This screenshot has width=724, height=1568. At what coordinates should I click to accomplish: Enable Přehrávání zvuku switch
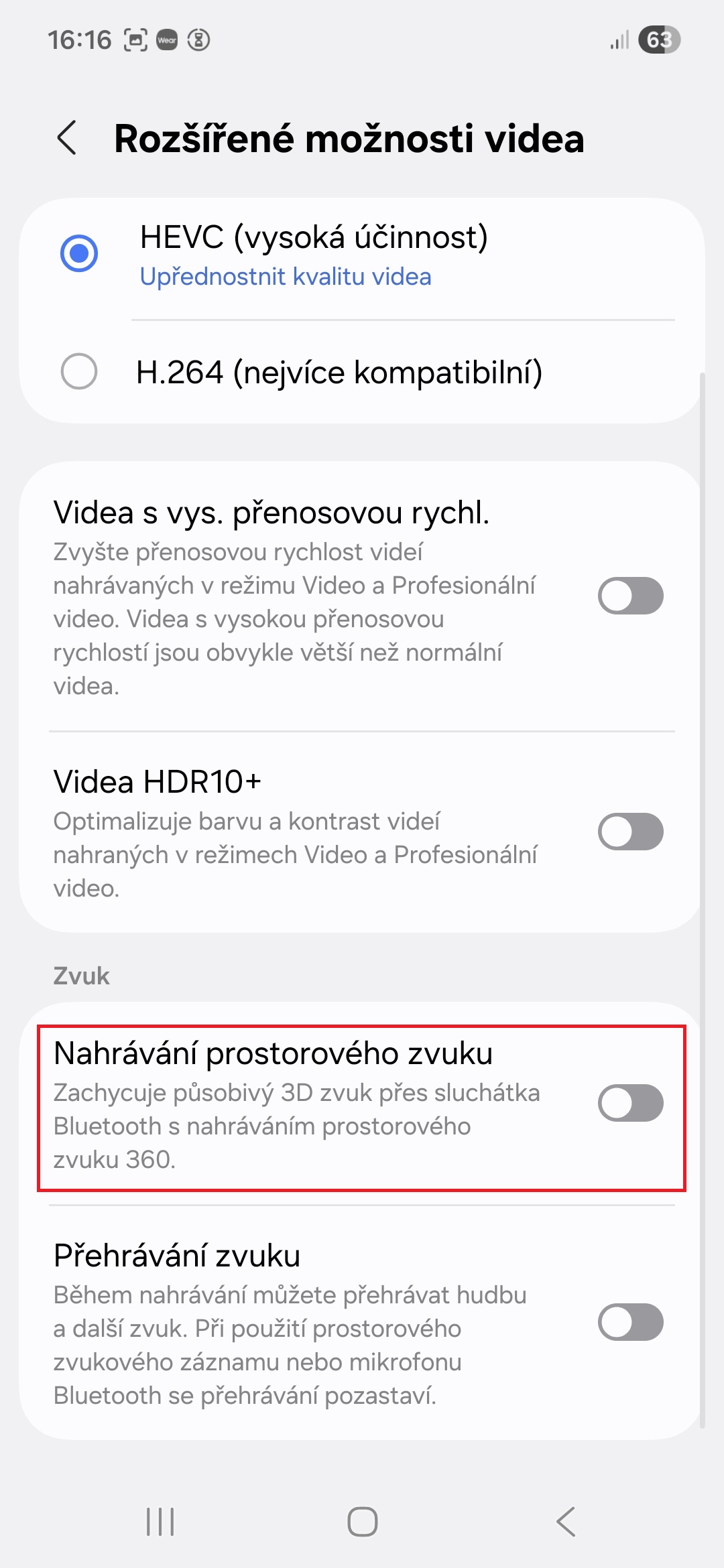pos(630,1322)
